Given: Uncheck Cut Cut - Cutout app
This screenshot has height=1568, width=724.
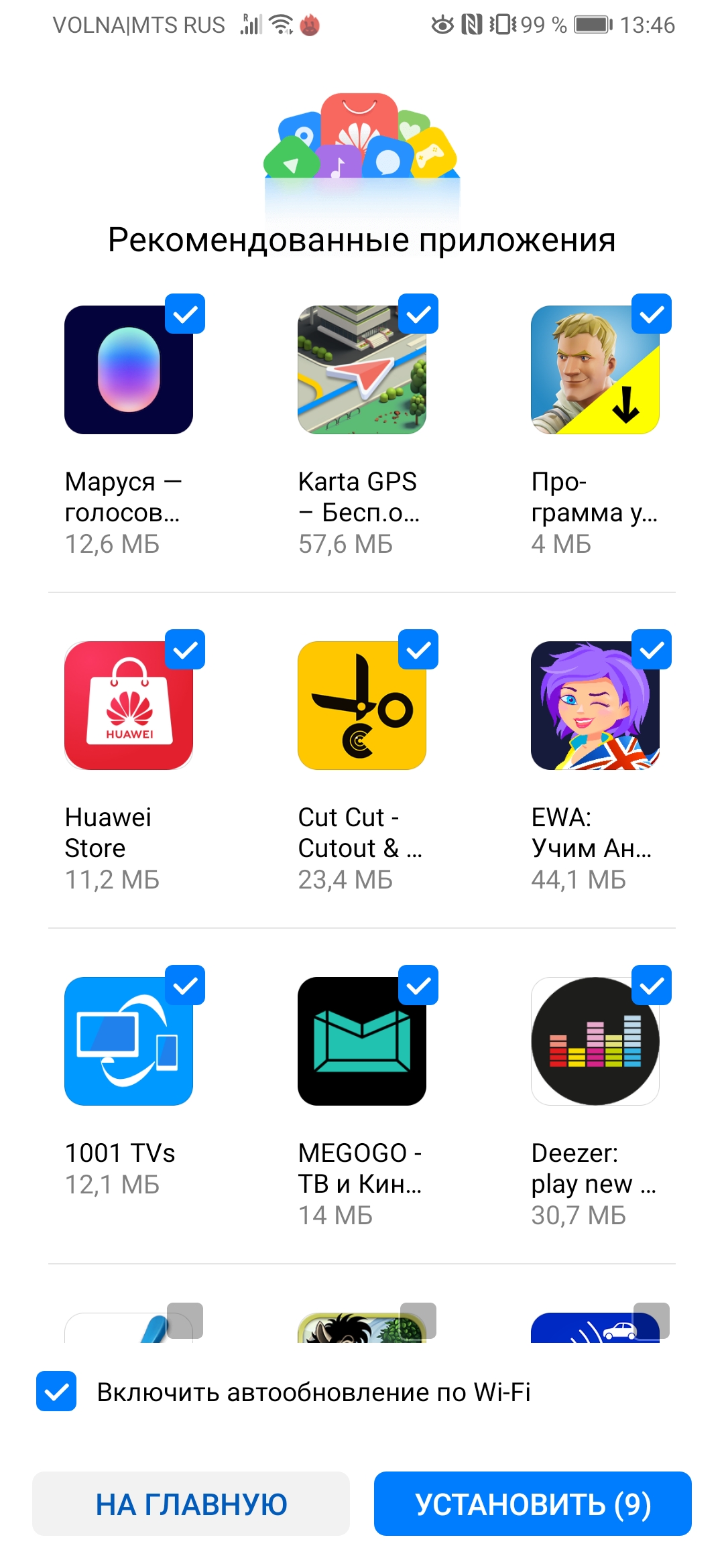Looking at the screenshot, I should coord(418,649).
